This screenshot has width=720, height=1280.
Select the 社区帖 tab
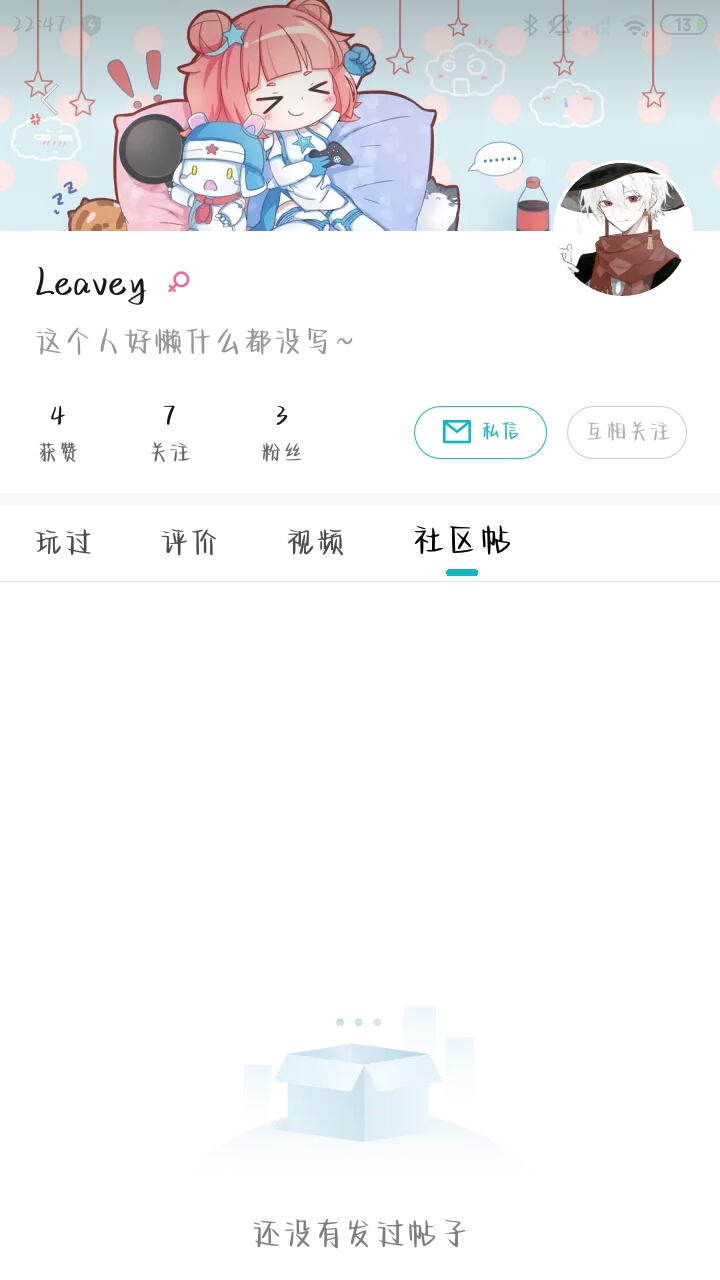click(462, 542)
